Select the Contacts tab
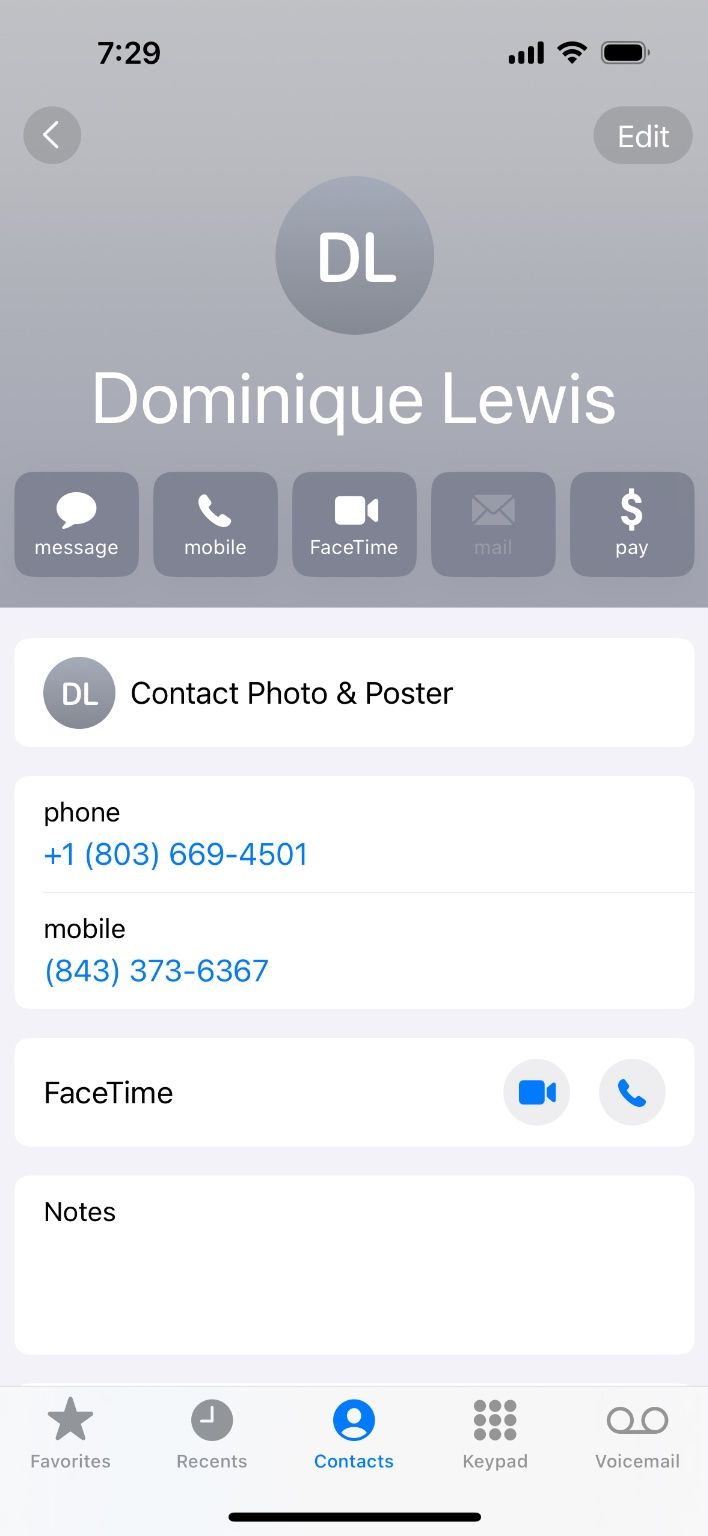 (x=354, y=1435)
